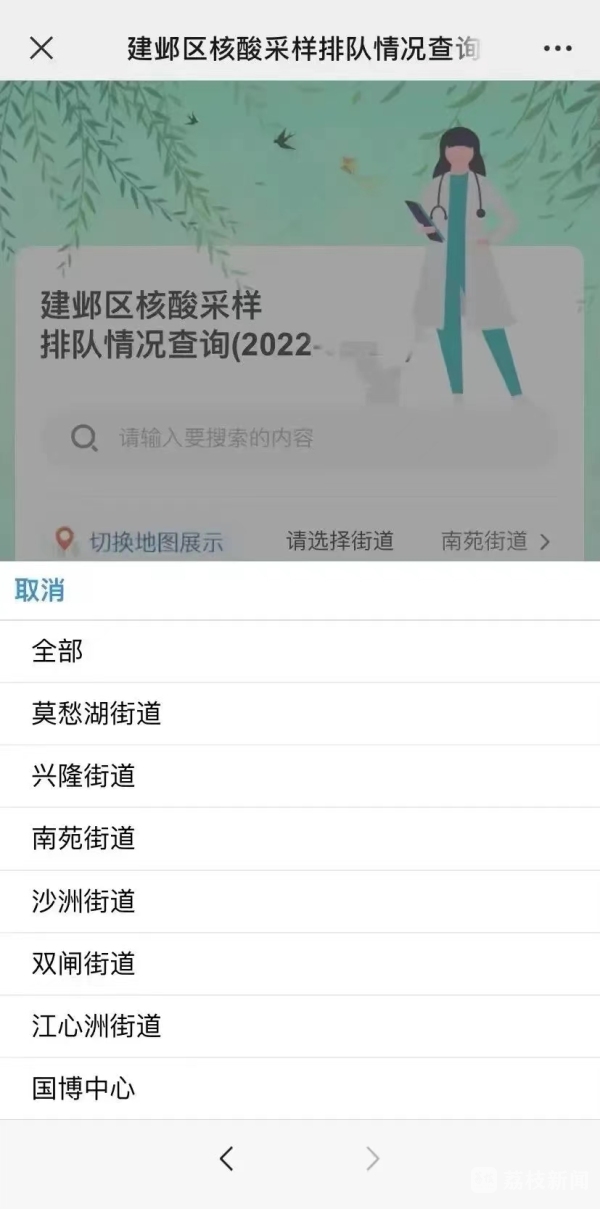
Task: Select 兴隆街道 option
Action: click(x=84, y=776)
